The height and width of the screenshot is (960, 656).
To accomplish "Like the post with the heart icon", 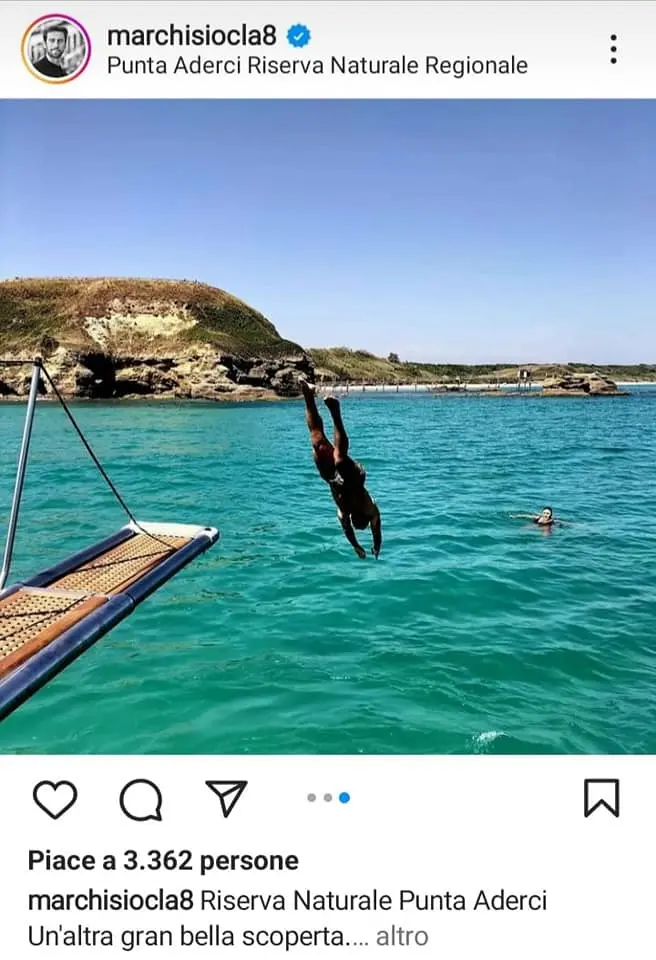I will pyautogui.click(x=55, y=799).
